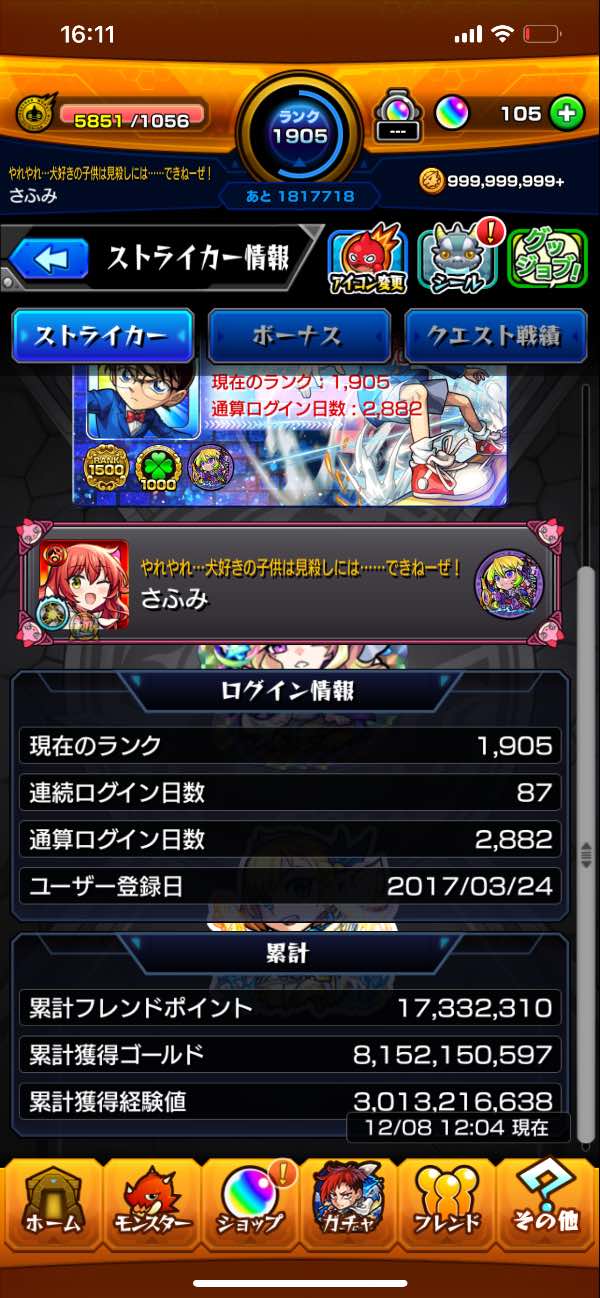Add more orbs with the plus button
The image size is (600, 1298).
[x=567, y=114]
